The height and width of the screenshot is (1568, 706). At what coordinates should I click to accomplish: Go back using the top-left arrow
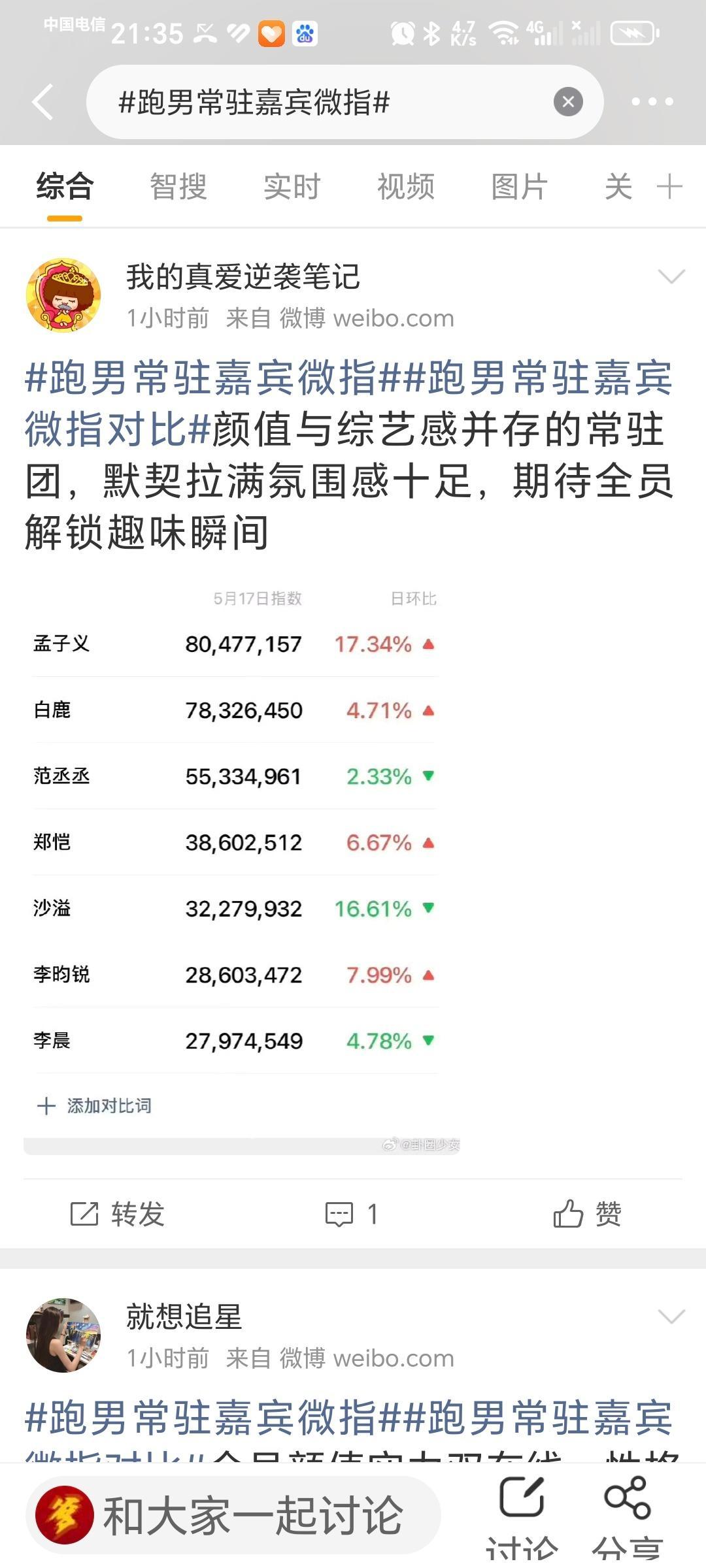(42, 102)
